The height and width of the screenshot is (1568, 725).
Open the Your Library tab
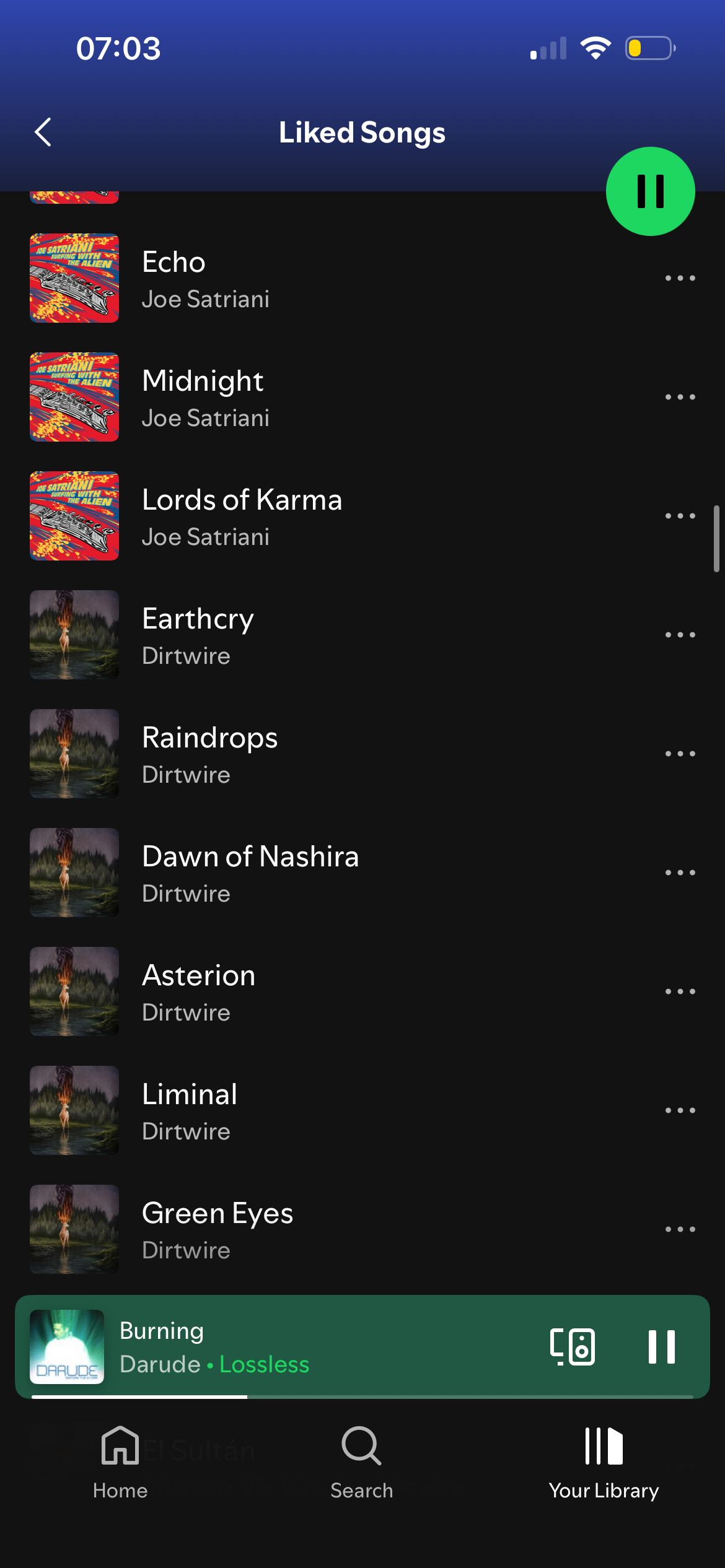tap(604, 1463)
